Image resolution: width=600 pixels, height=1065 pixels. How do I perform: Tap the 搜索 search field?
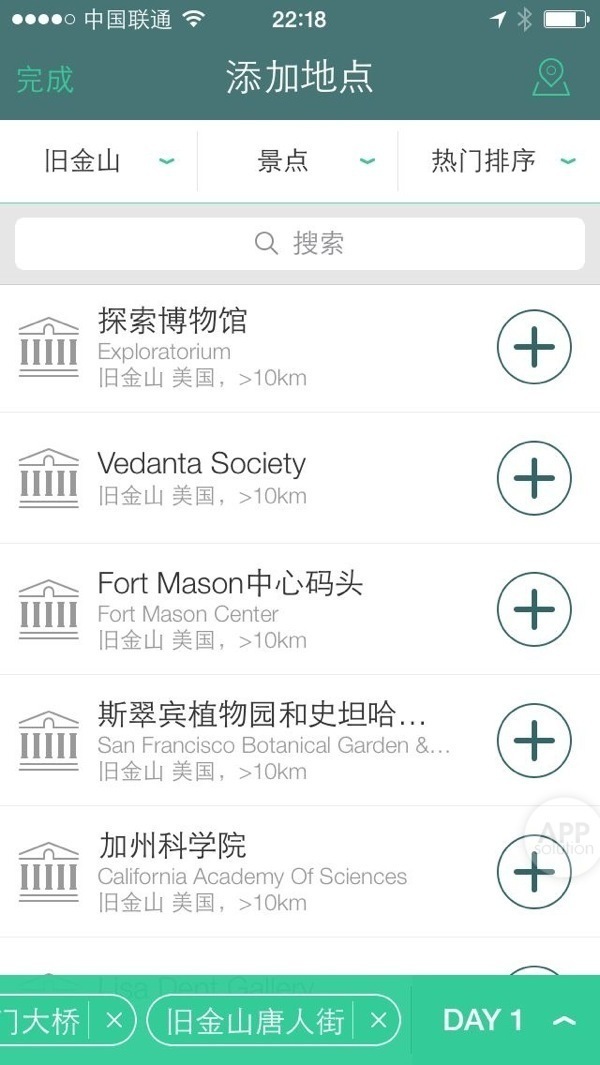coord(300,244)
